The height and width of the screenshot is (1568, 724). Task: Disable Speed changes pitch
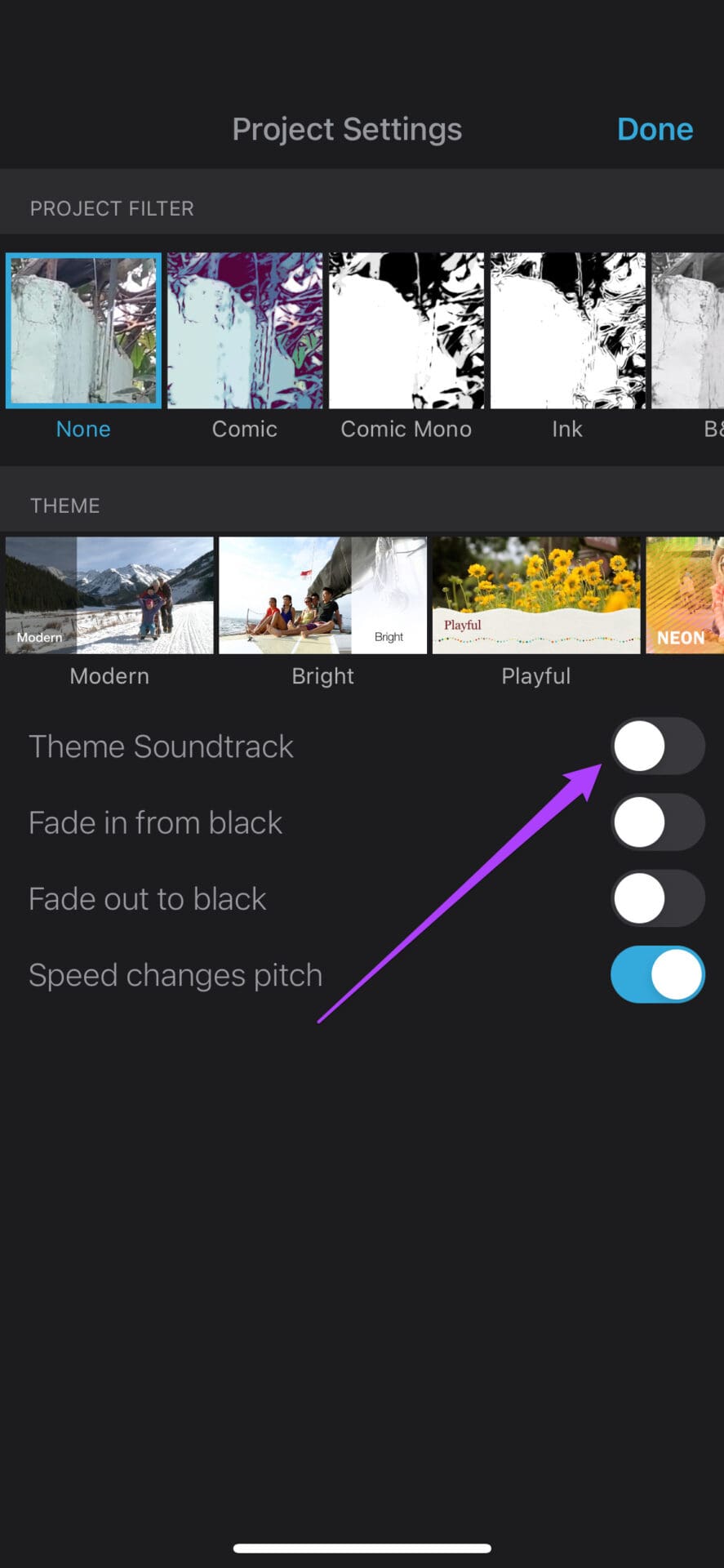click(x=658, y=974)
